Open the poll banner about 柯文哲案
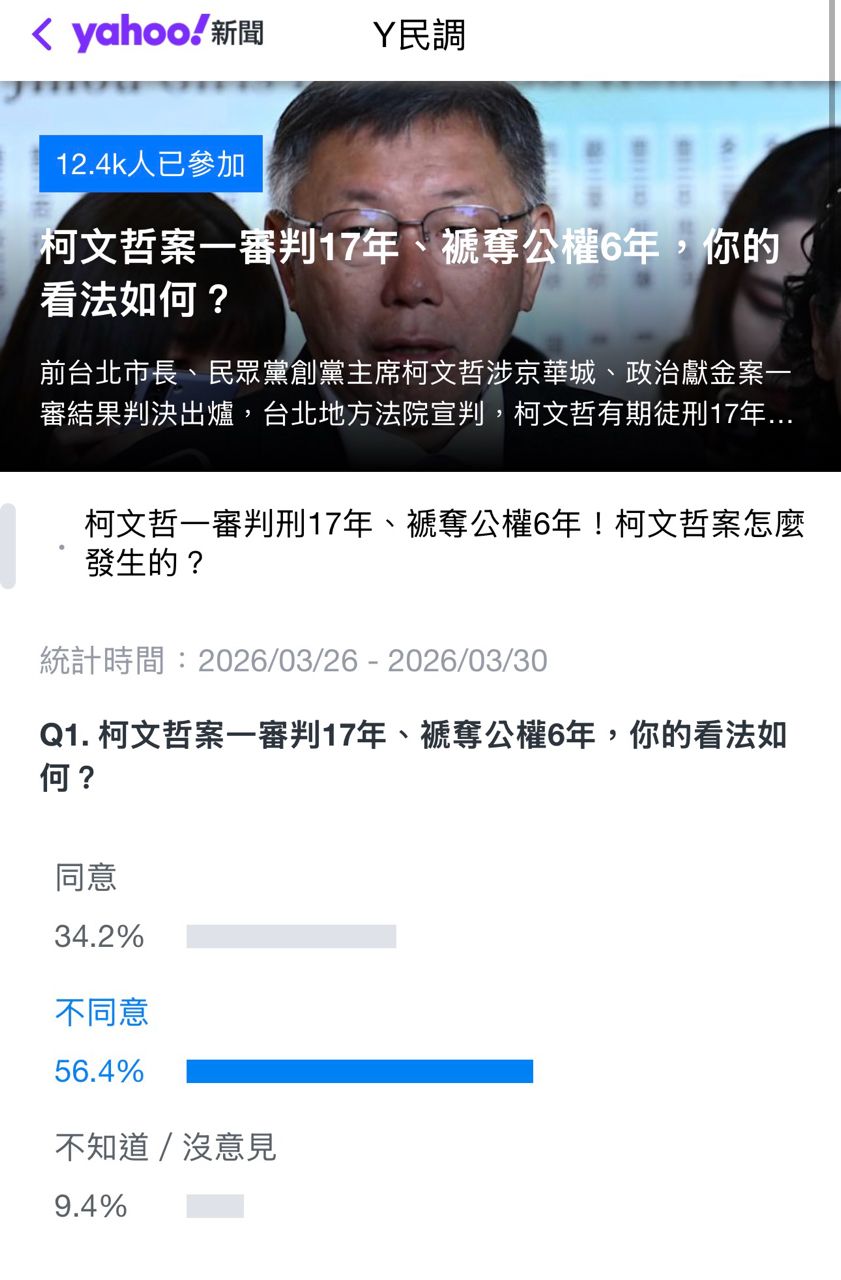841x1280 pixels. pos(420,277)
